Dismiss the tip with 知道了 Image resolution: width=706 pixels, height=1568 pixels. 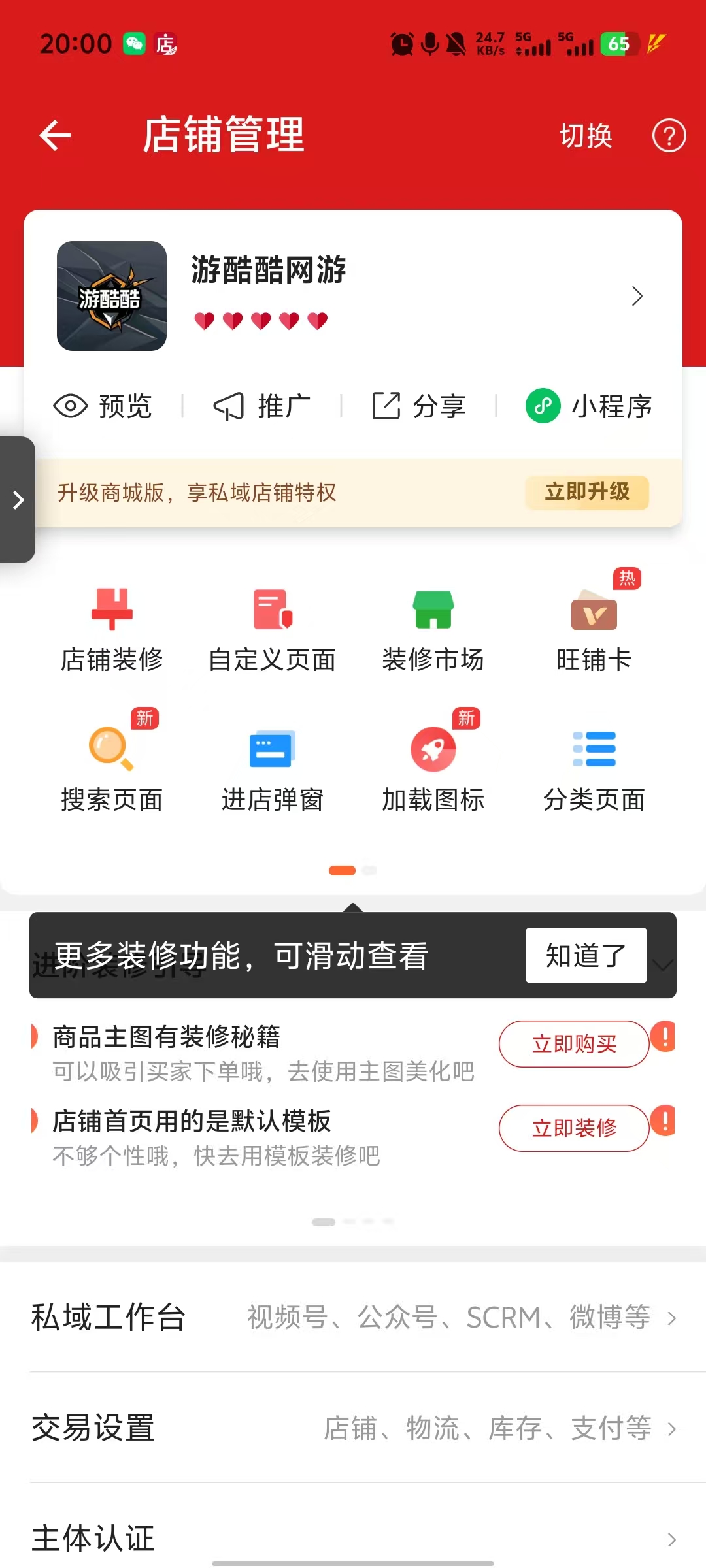point(586,955)
